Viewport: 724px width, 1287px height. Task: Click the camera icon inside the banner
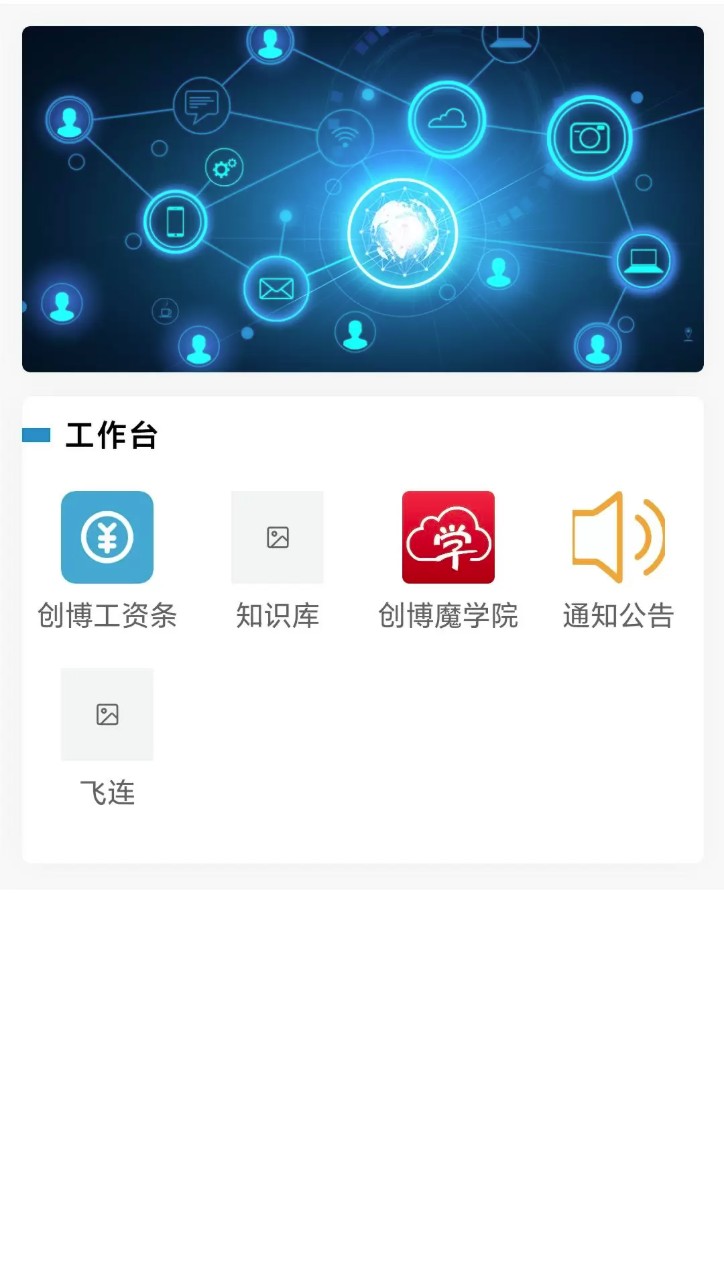pos(589,139)
